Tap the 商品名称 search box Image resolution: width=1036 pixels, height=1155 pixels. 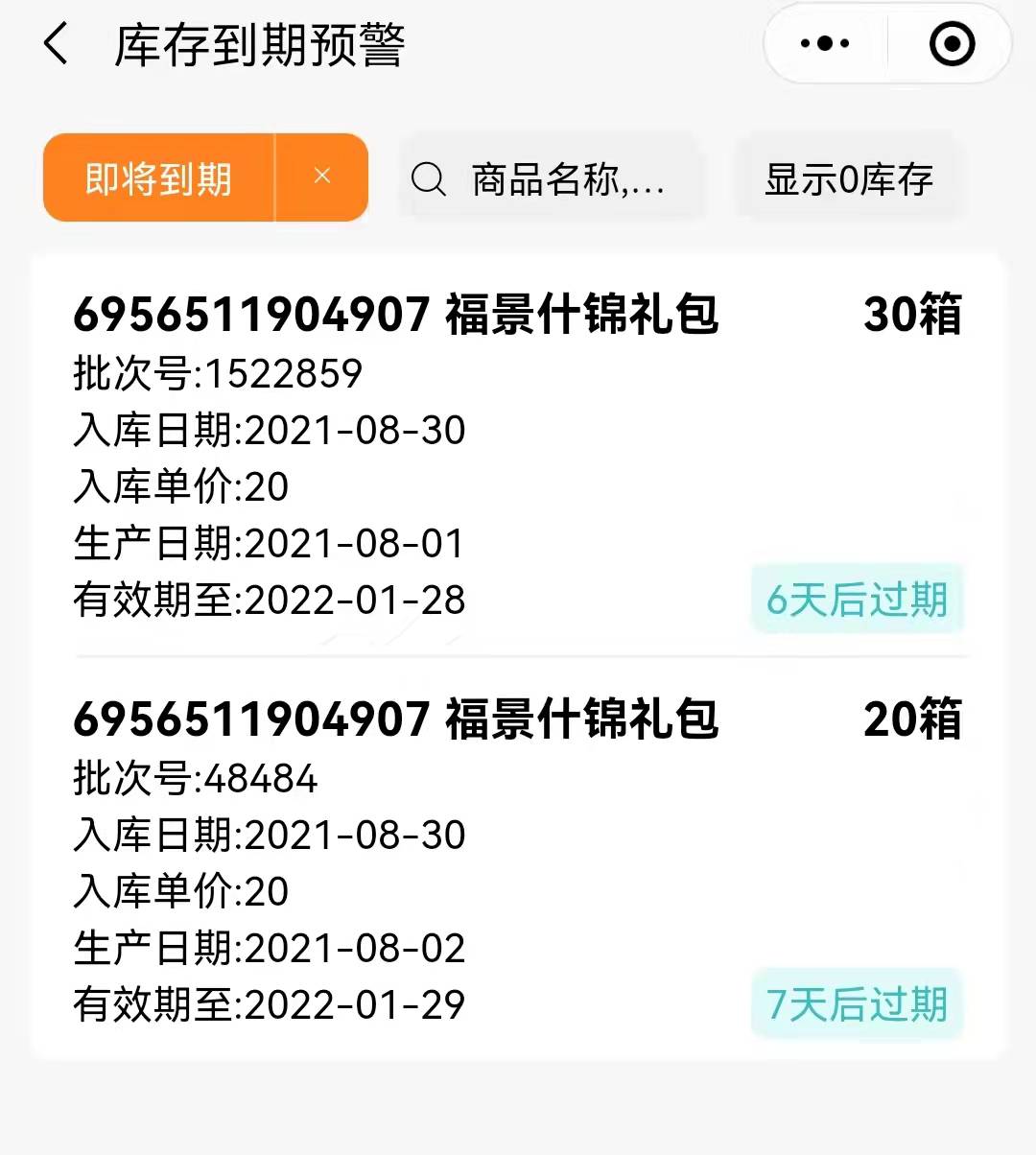(x=552, y=179)
